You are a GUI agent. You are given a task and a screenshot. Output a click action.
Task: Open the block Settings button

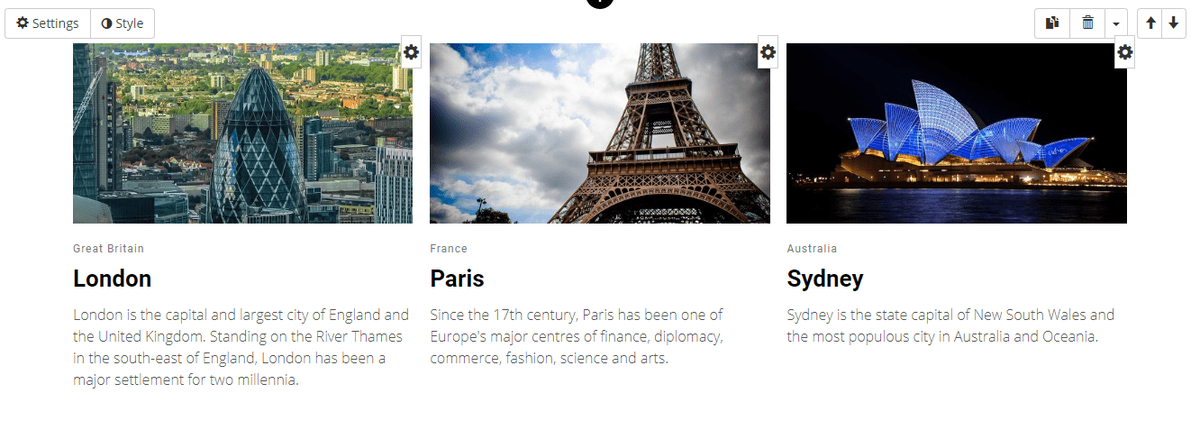point(48,23)
